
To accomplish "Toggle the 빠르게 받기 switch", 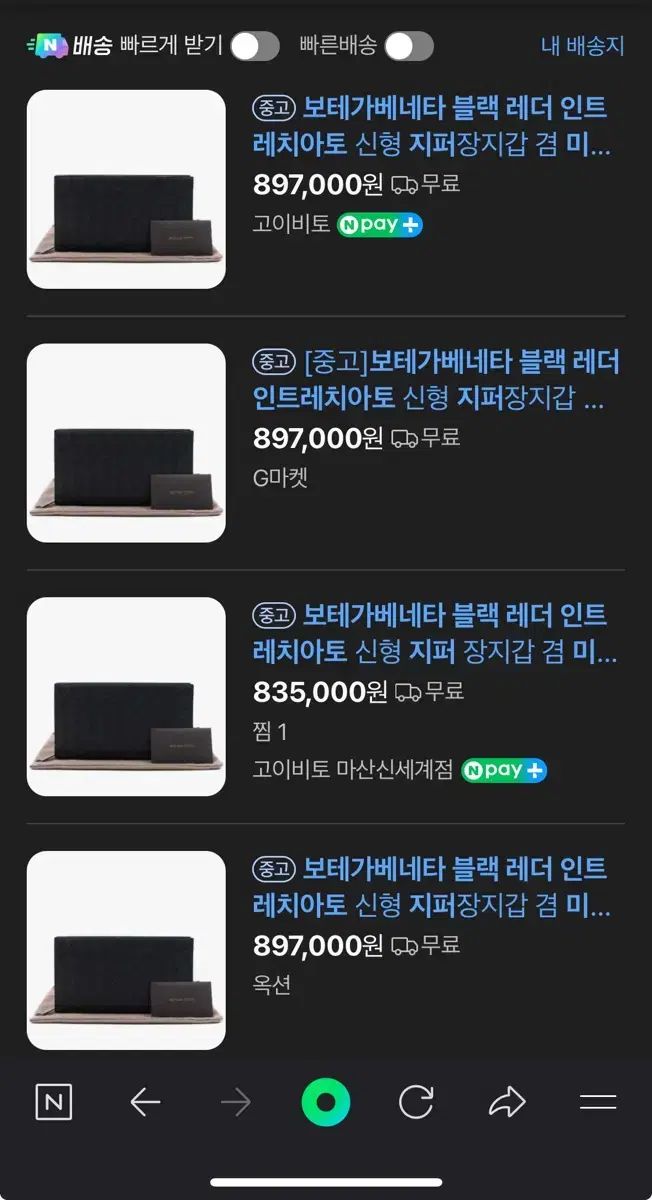I will (255, 46).
